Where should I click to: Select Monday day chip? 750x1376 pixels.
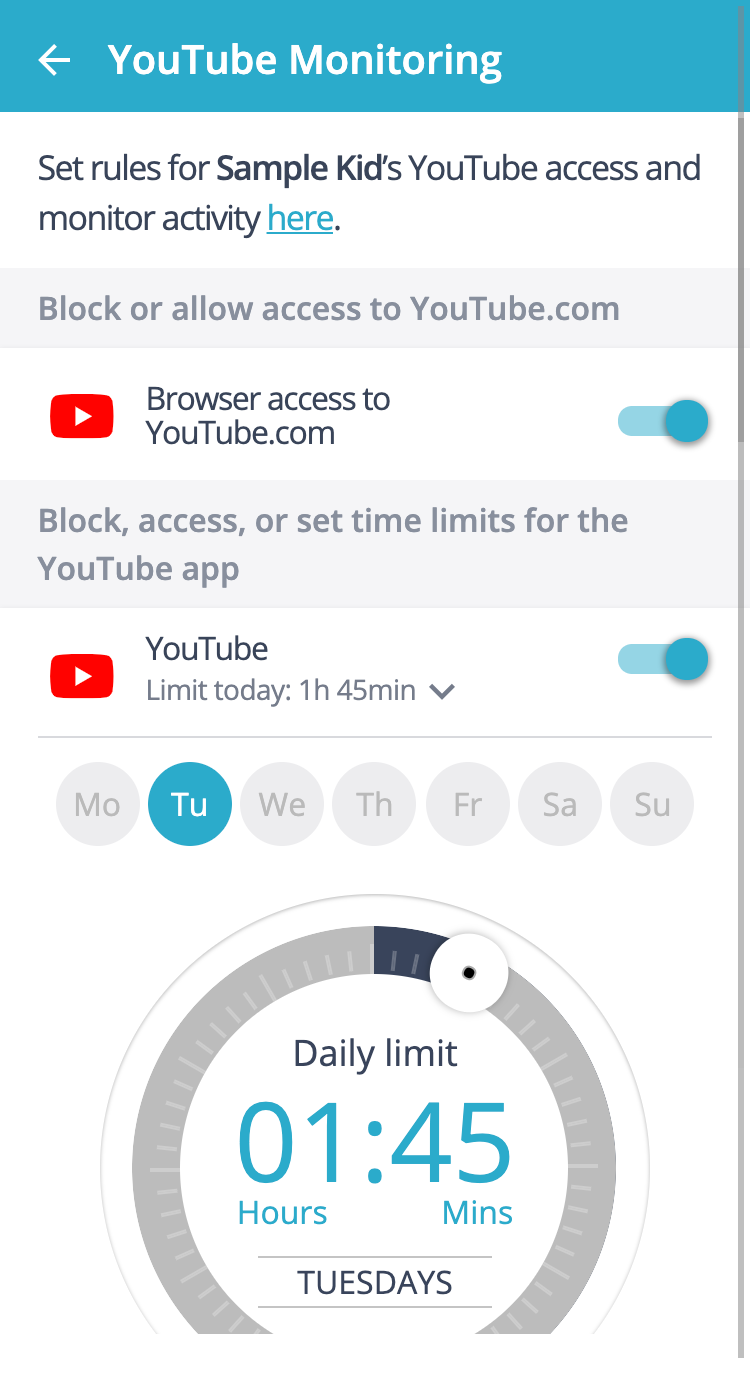pos(97,805)
